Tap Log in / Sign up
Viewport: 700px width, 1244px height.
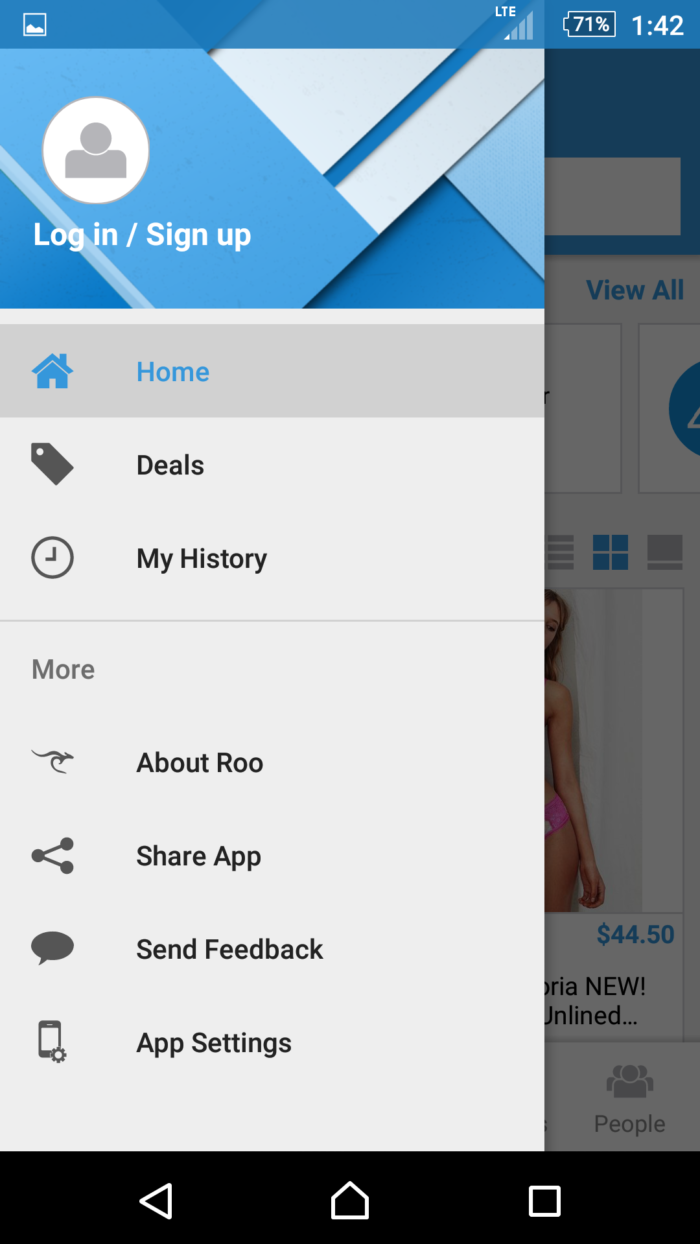pyautogui.click(x=142, y=235)
